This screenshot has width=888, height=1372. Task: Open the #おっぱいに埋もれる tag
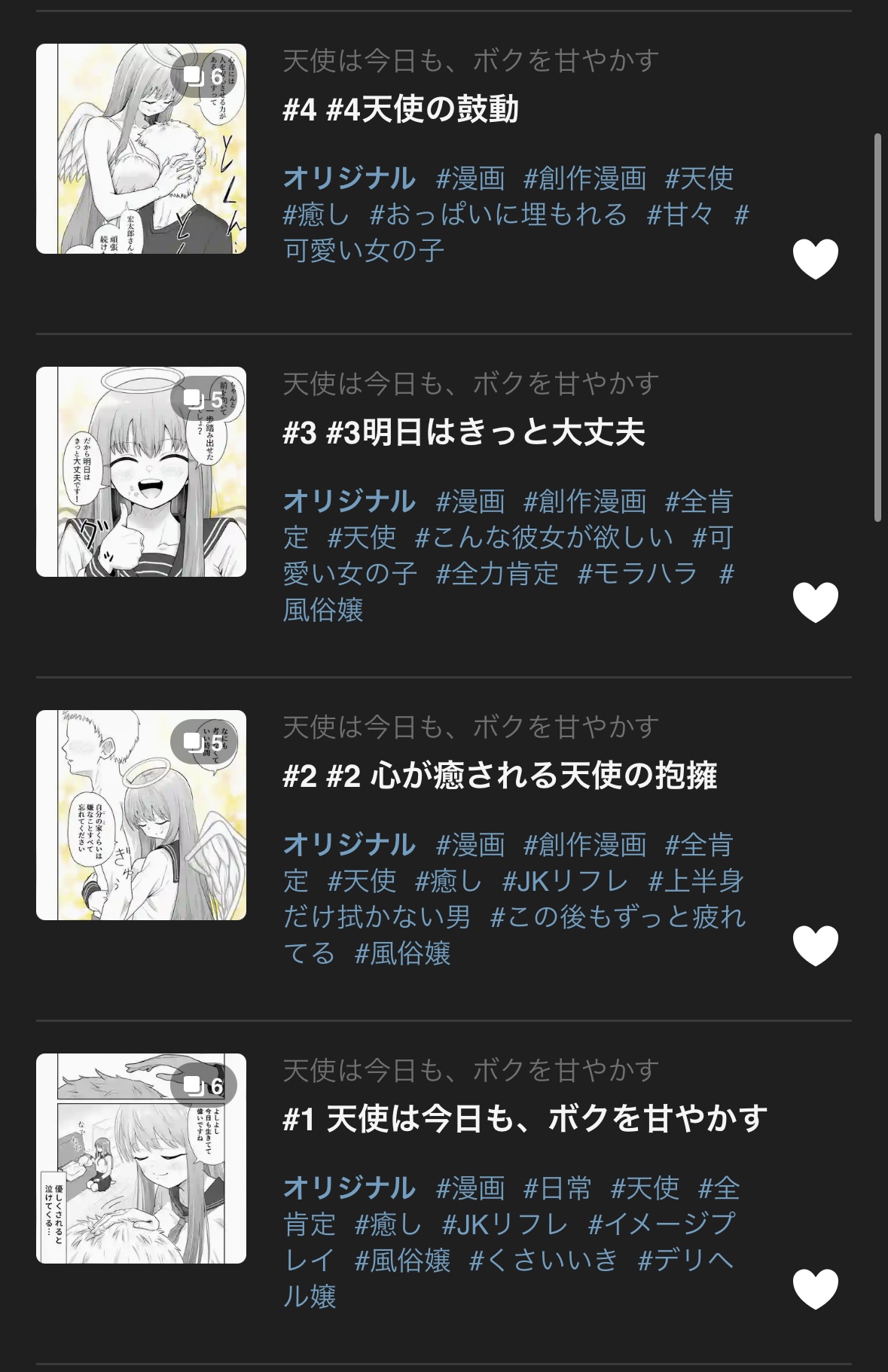click(x=498, y=215)
